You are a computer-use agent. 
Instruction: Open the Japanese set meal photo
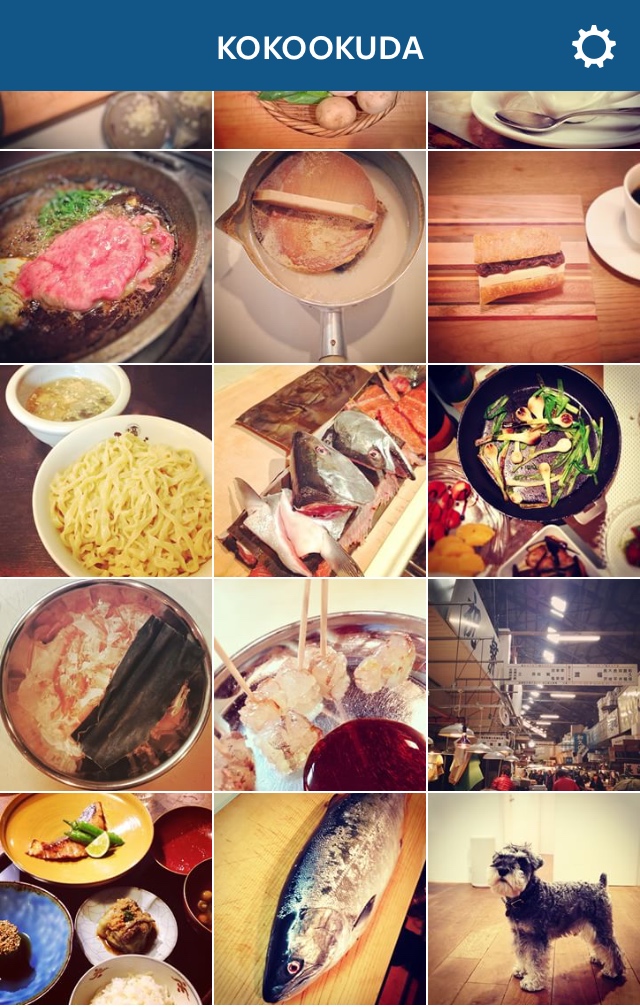(105, 899)
